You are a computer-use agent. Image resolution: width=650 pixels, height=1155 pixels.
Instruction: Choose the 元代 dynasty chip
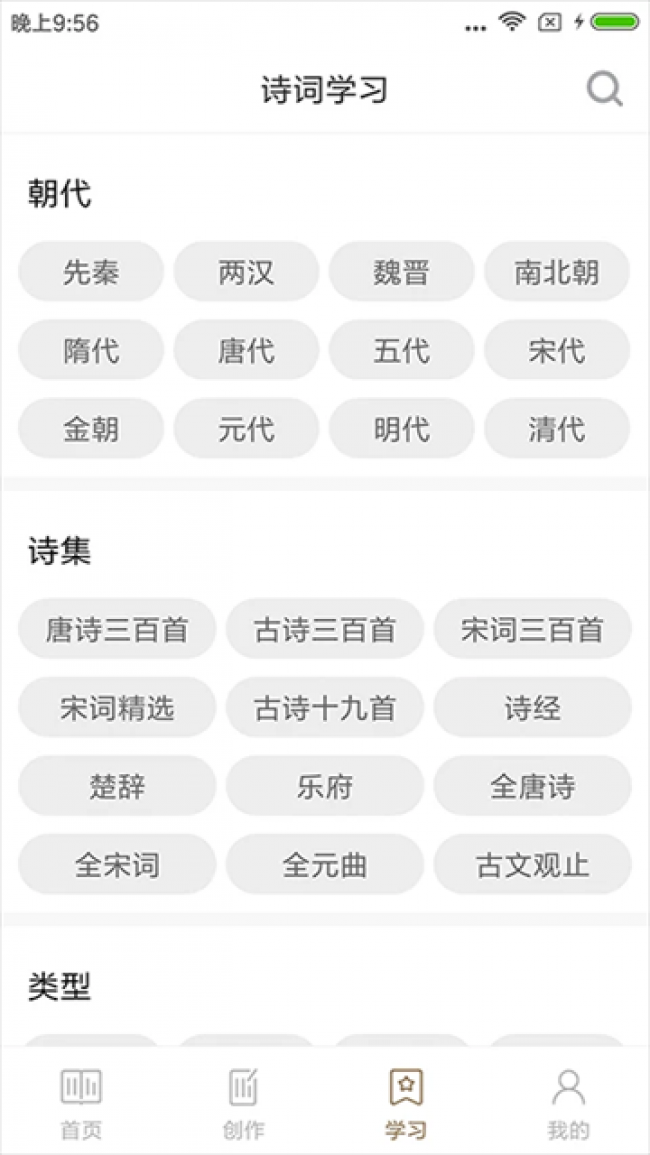246,429
